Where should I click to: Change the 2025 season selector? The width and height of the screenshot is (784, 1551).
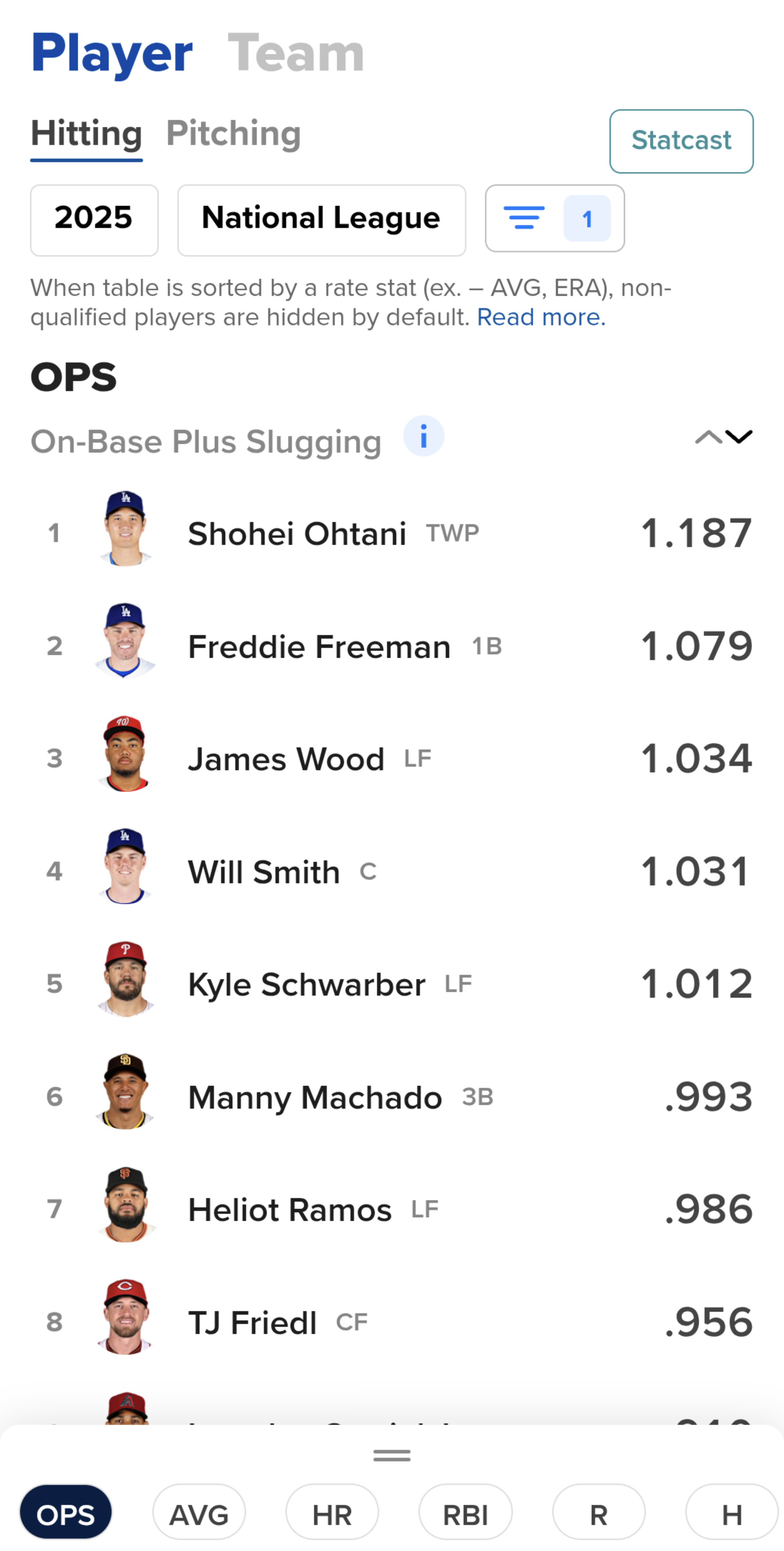(x=94, y=220)
